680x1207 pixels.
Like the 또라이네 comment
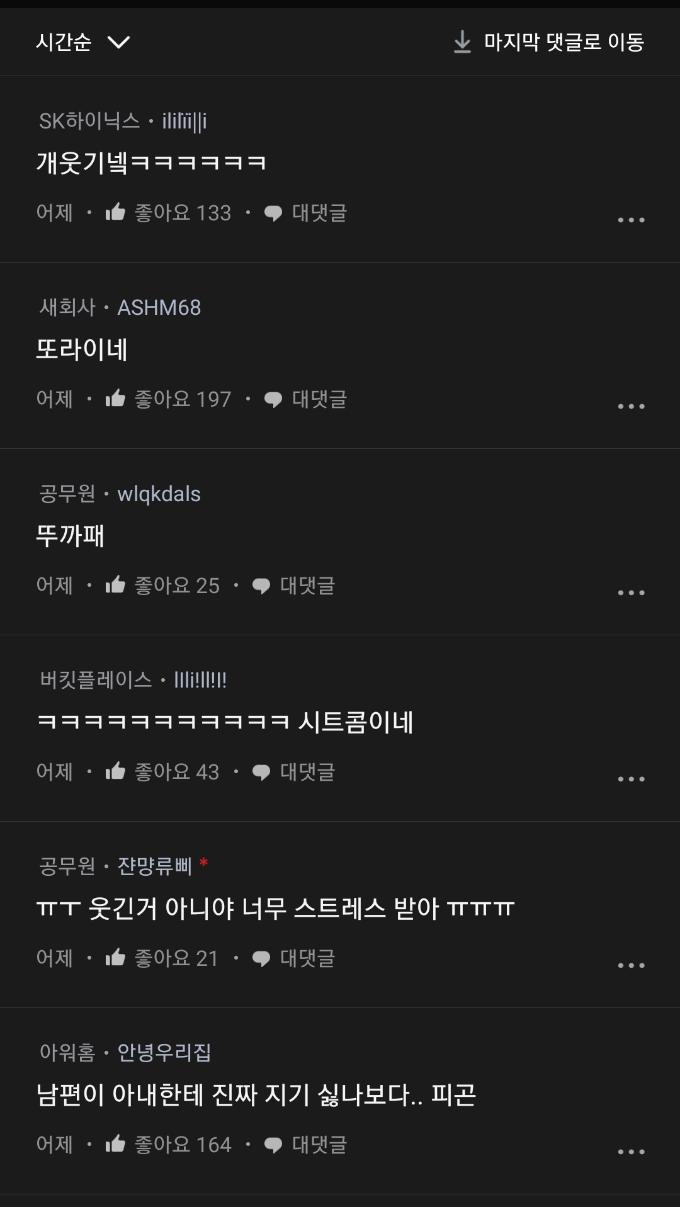coord(168,399)
